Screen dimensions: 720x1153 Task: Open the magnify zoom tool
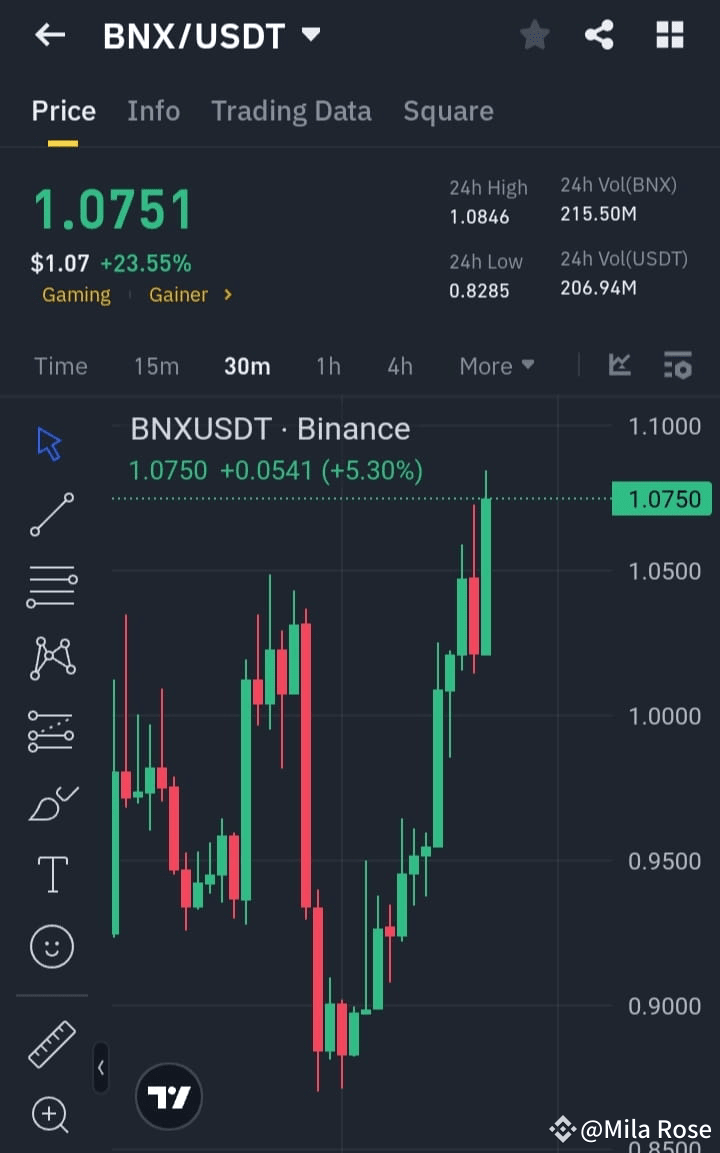click(x=50, y=1115)
